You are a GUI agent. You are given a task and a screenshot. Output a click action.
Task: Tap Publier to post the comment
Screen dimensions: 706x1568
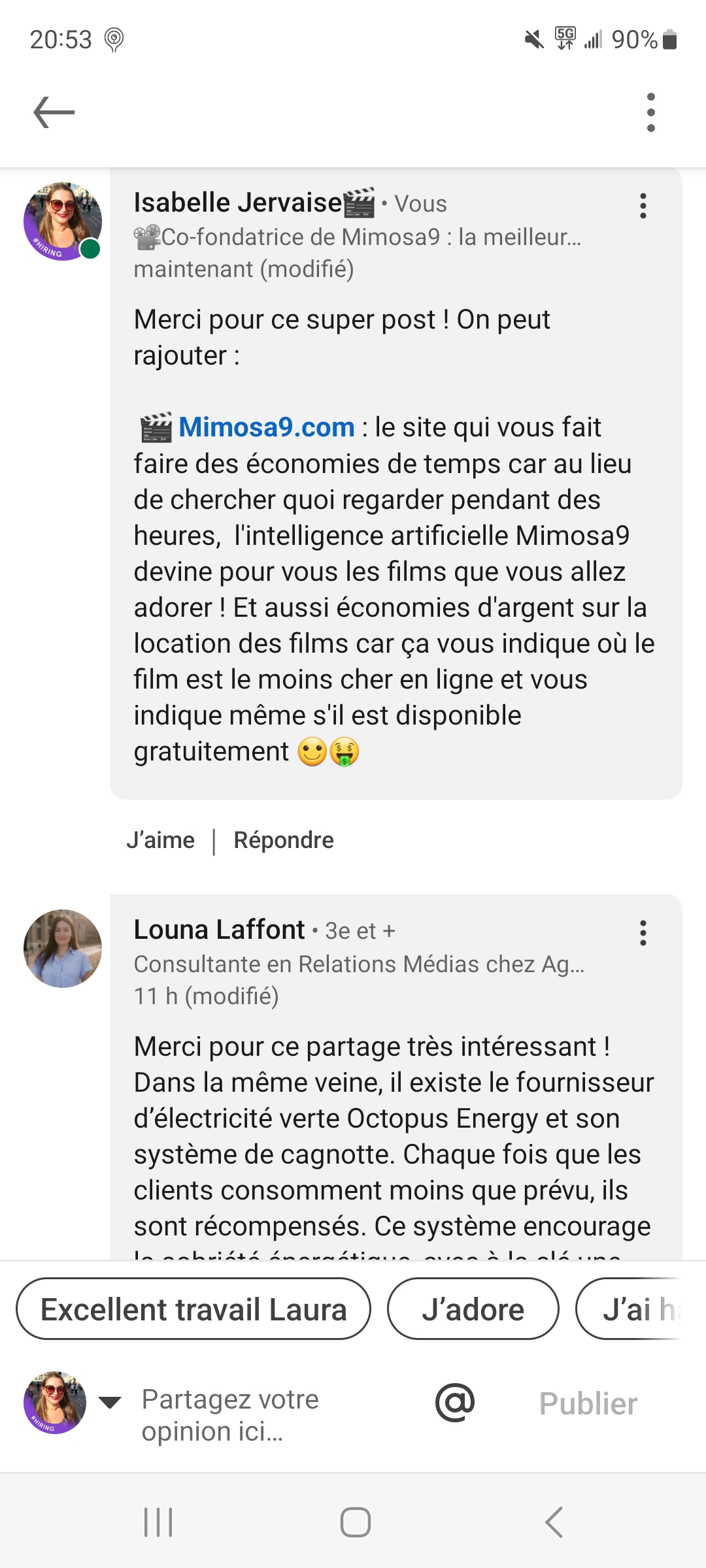(x=588, y=1403)
